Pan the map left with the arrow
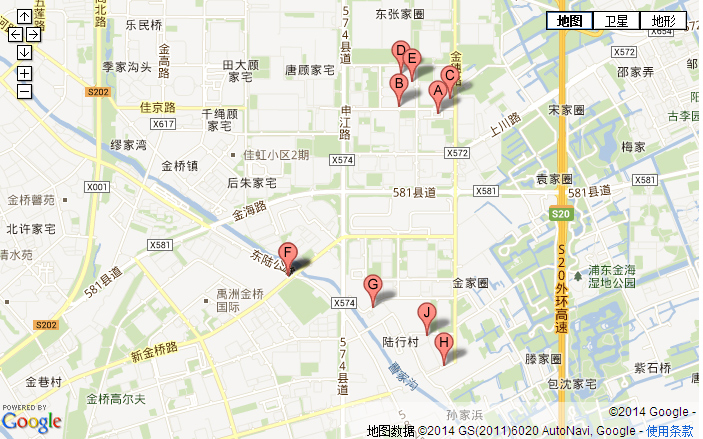This screenshot has height=439, width=703. click(14, 34)
